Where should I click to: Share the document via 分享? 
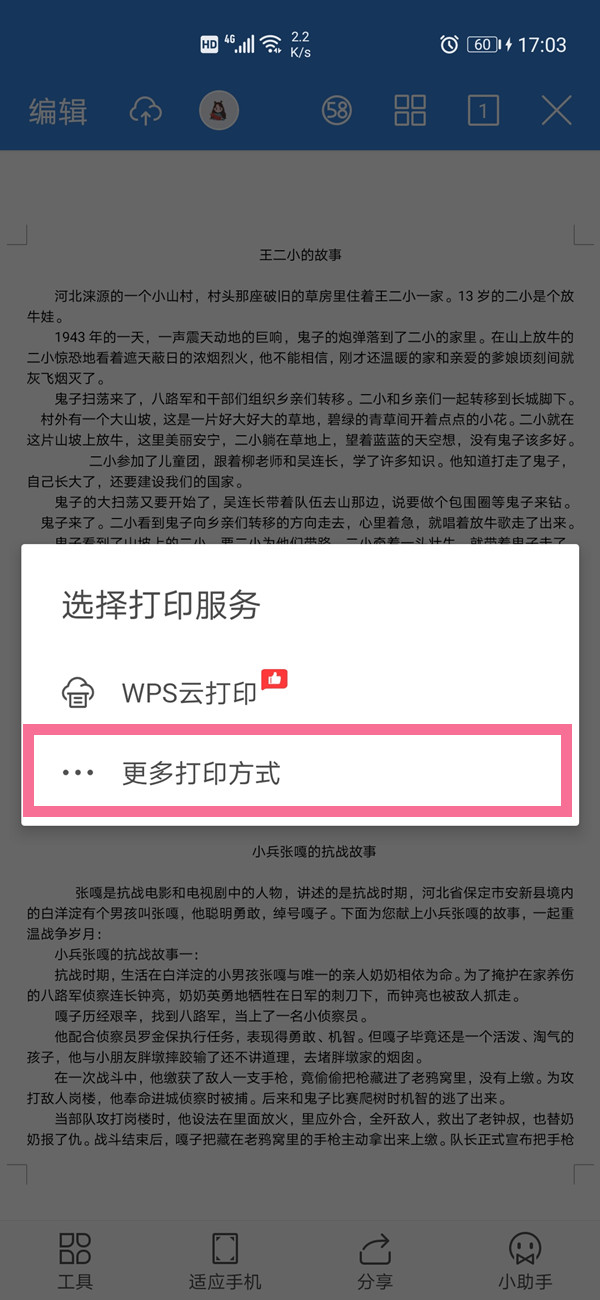[x=375, y=1260]
